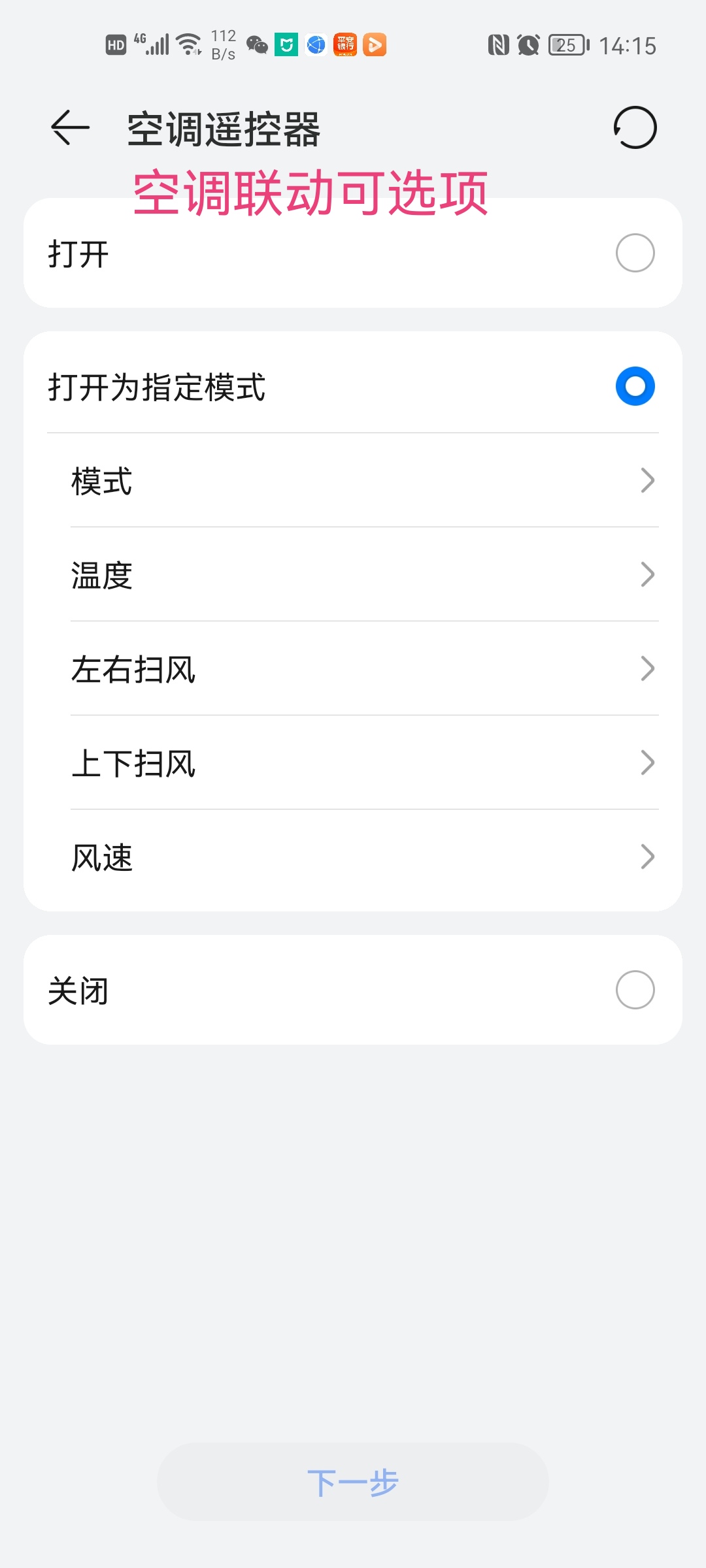
Task: Tap the 下一步 button
Action: 352,1481
